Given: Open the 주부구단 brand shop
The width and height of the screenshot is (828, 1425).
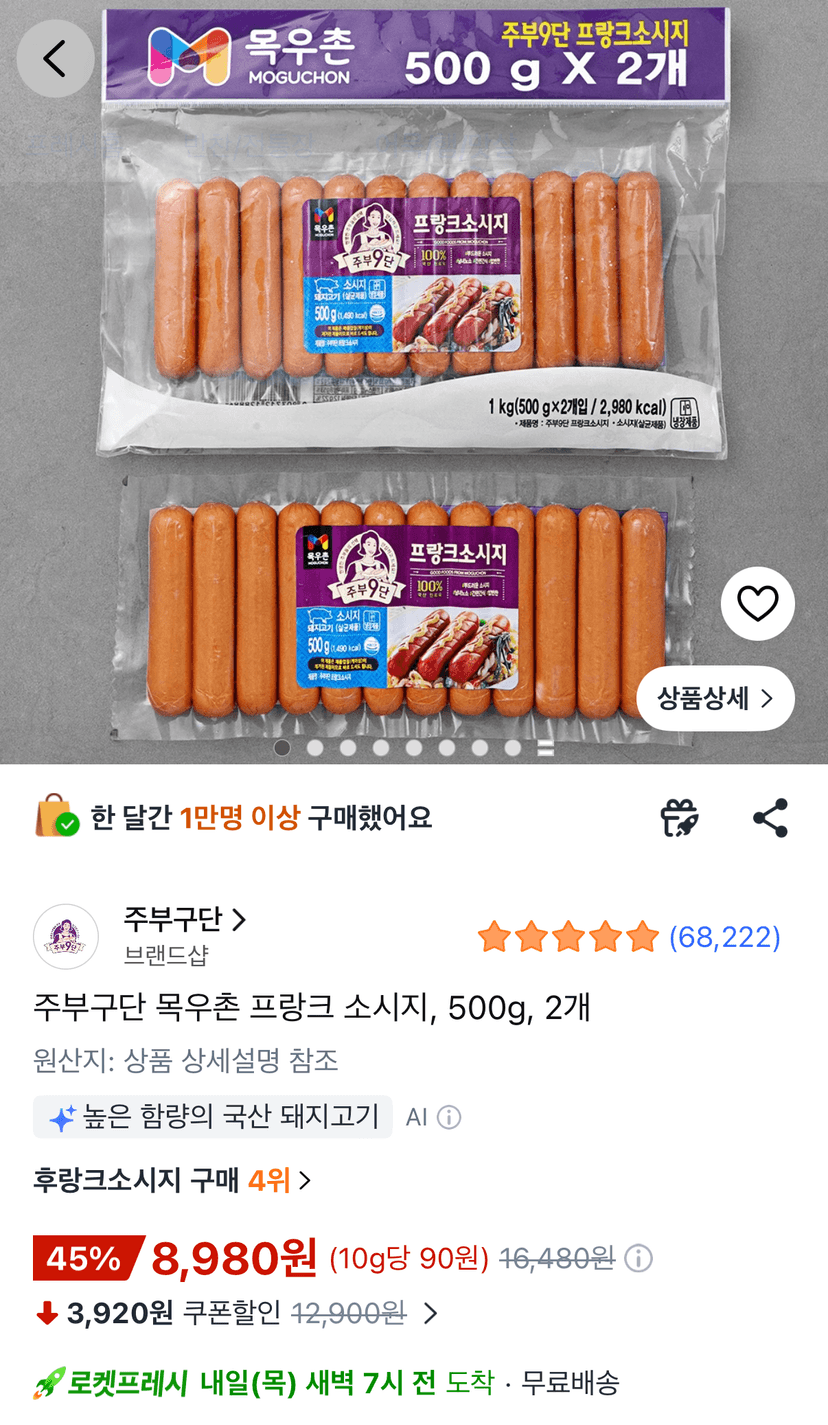Looking at the screenshot, I should 184,919.
